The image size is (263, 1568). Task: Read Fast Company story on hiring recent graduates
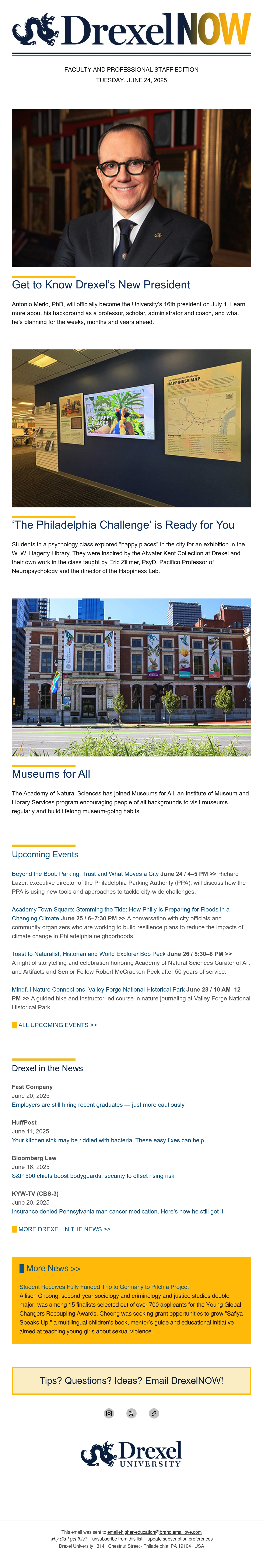[x=98, y=1104]
